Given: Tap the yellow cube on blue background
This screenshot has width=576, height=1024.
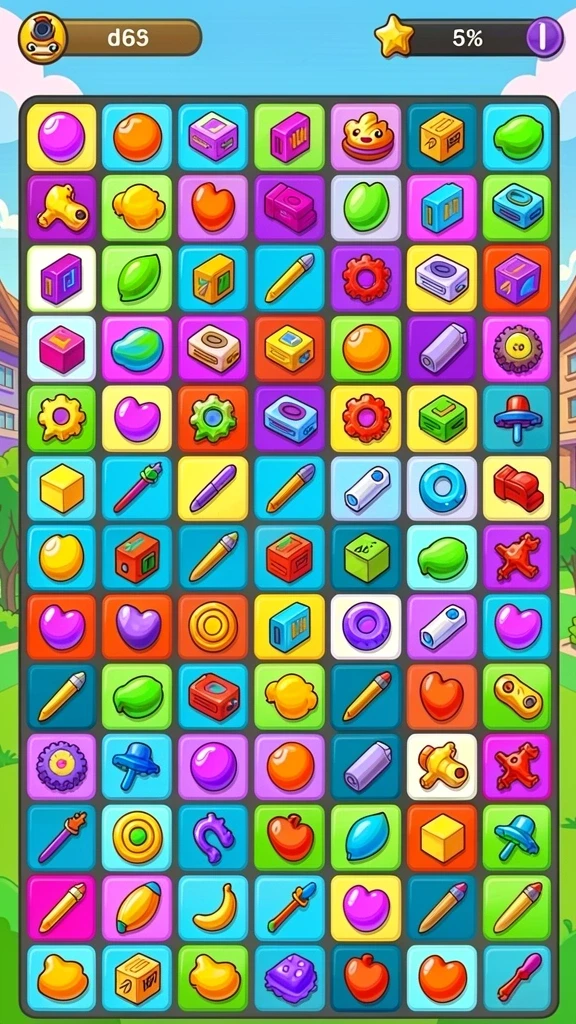Looking at the screenshot, I should click(61, 488).
